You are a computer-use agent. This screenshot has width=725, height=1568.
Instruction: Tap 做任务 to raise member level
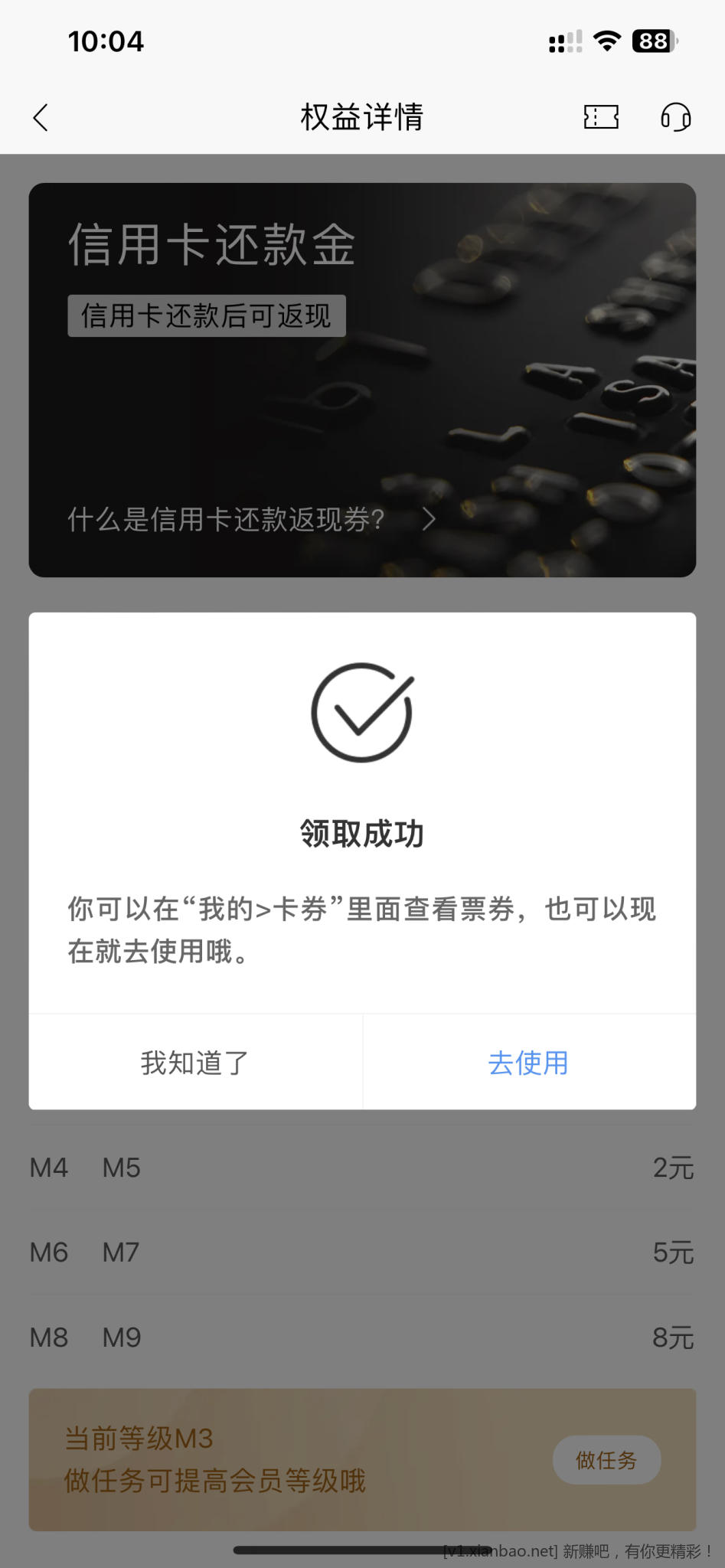606,1460
